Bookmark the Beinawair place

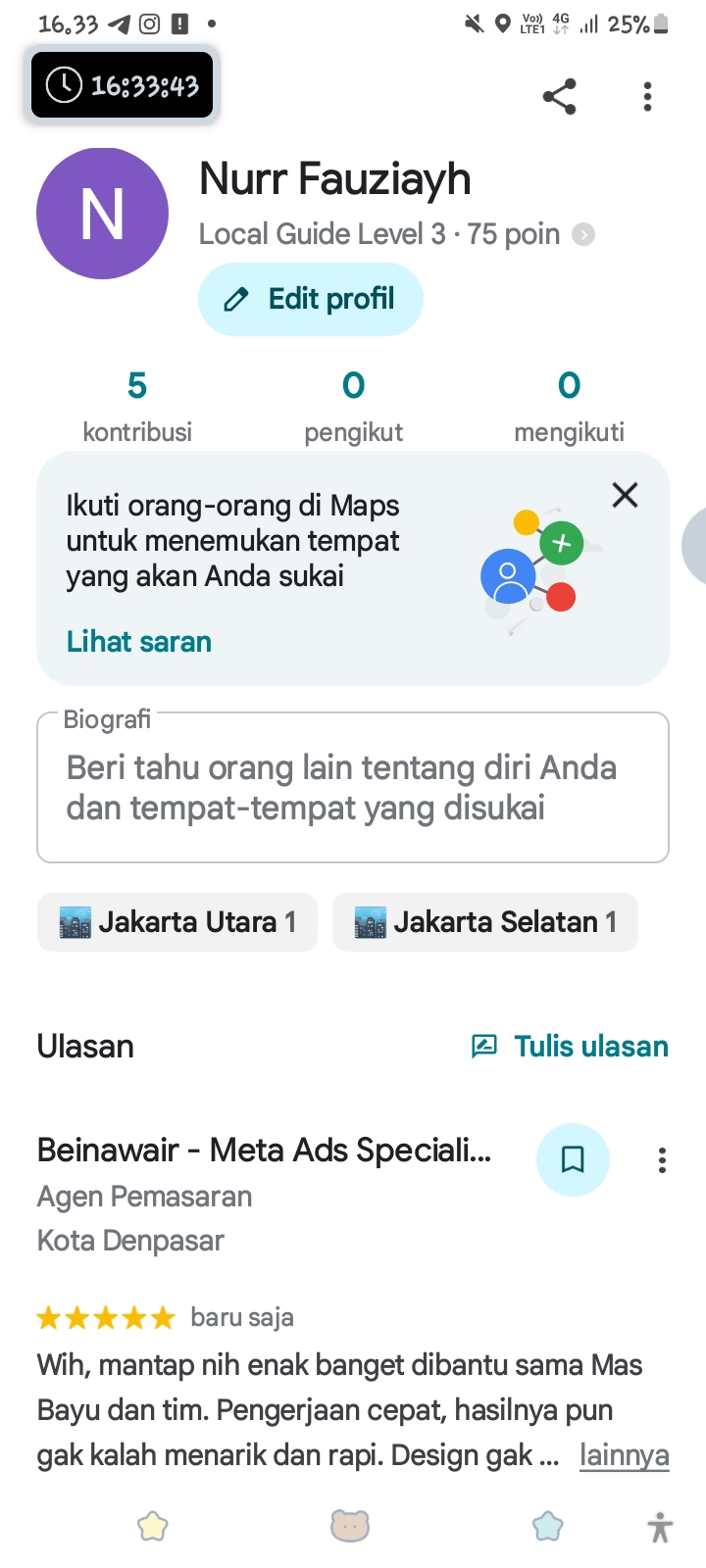[x=573, y=1160]
